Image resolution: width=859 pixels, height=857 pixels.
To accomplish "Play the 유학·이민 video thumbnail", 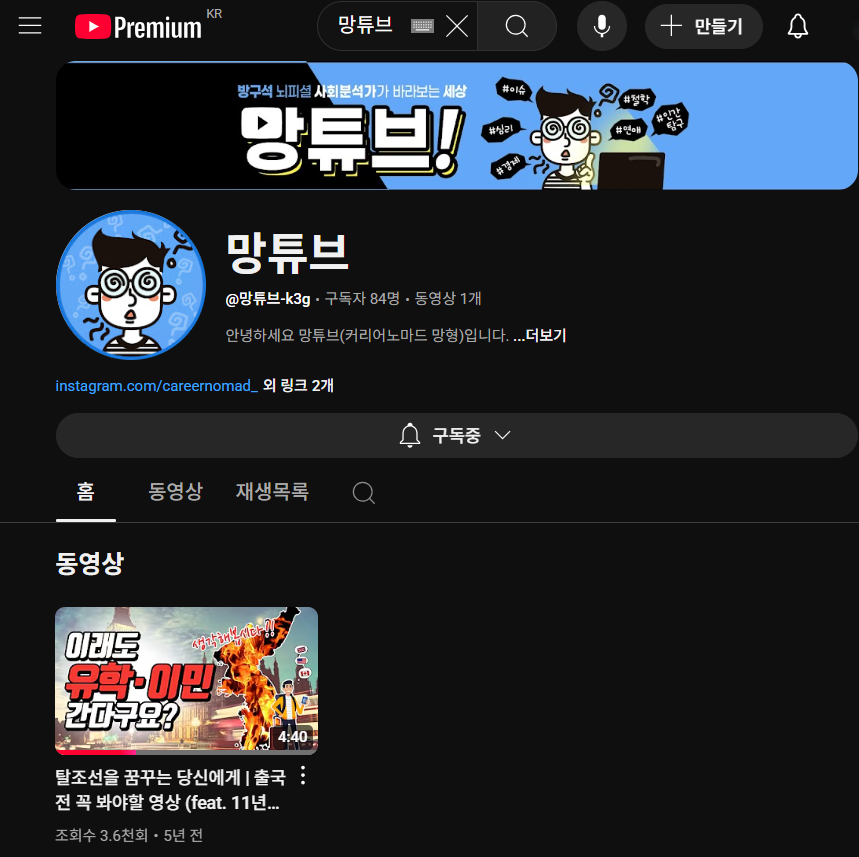I will click(186, 680).
